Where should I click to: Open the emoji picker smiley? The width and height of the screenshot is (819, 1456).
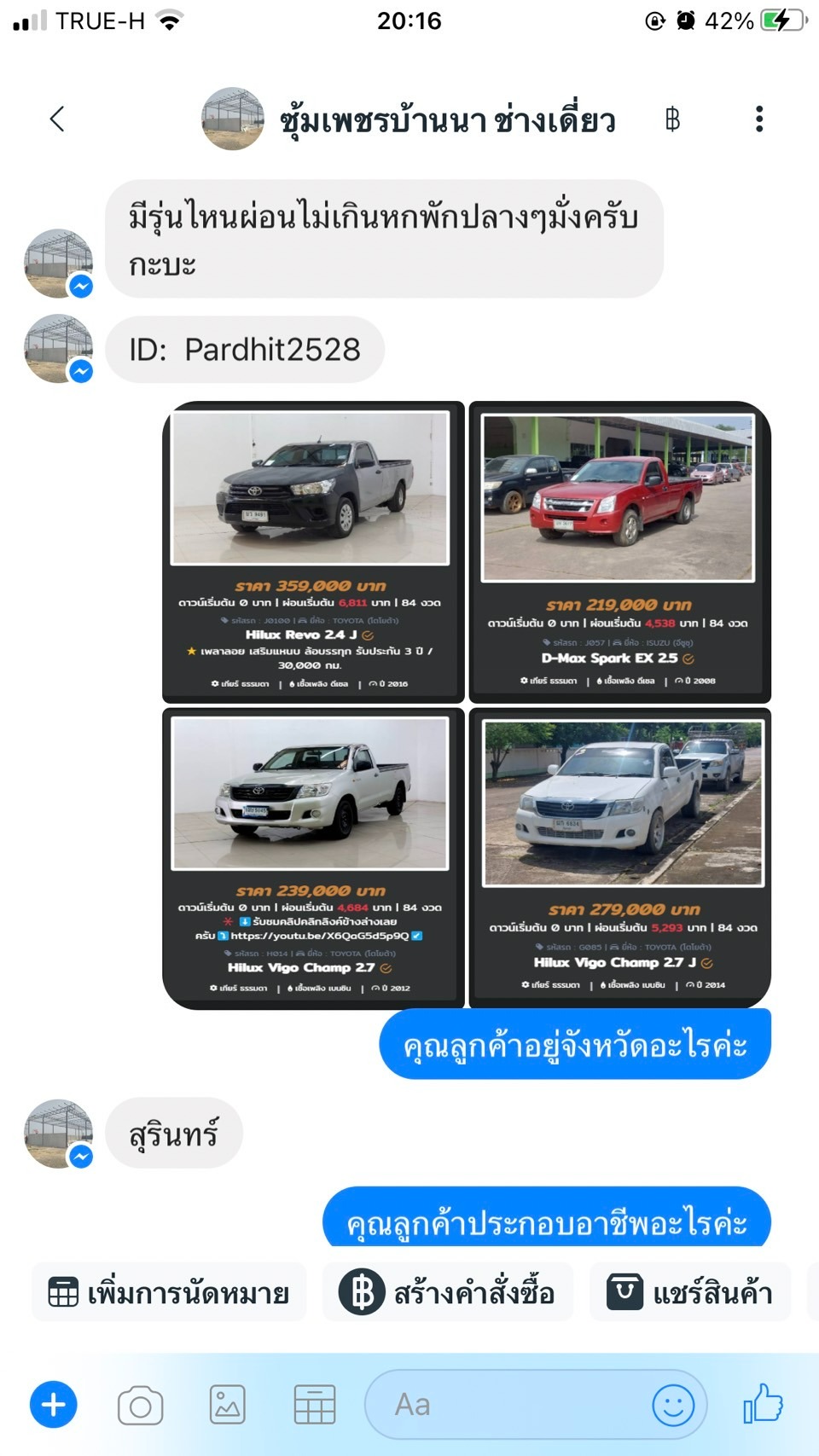coord(673,1405)
